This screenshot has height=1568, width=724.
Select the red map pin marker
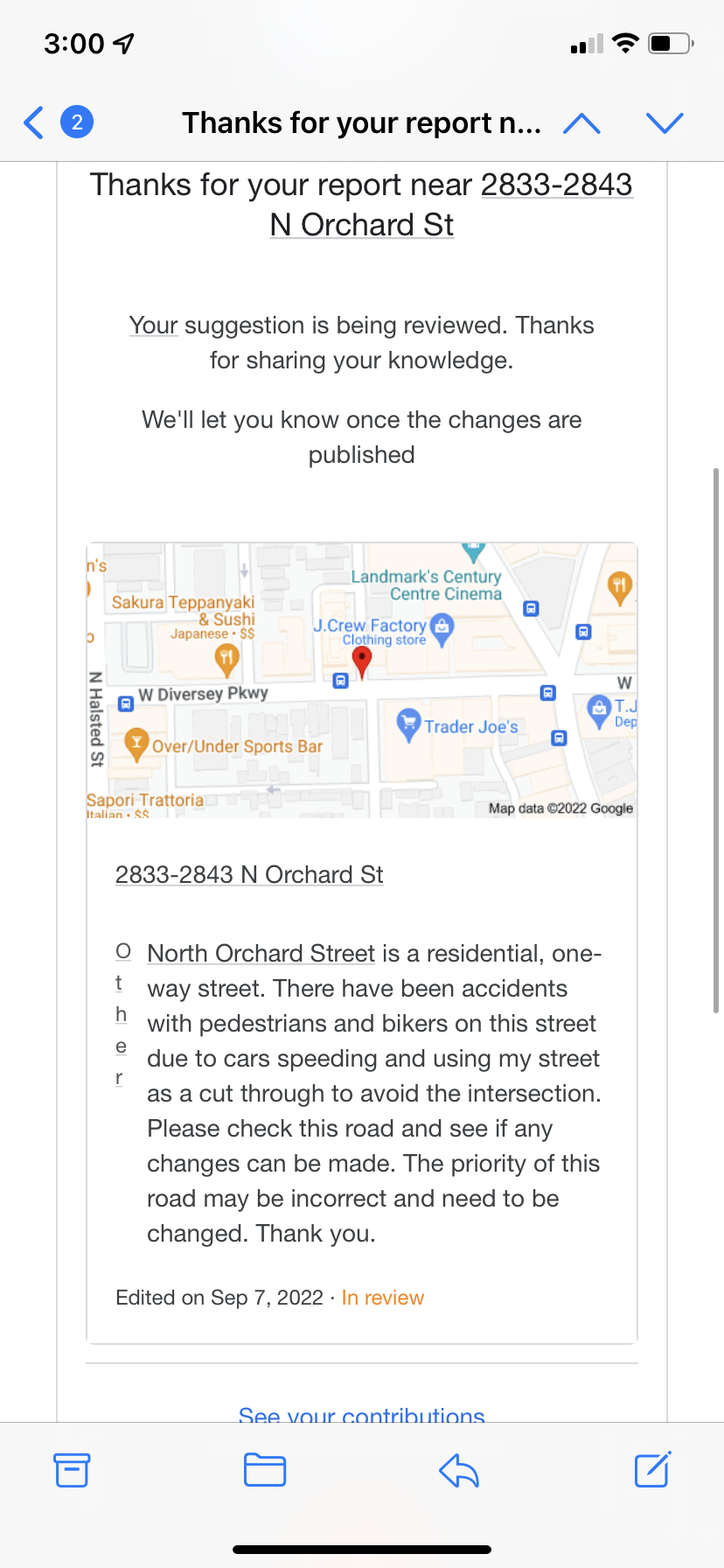point(362,661)
